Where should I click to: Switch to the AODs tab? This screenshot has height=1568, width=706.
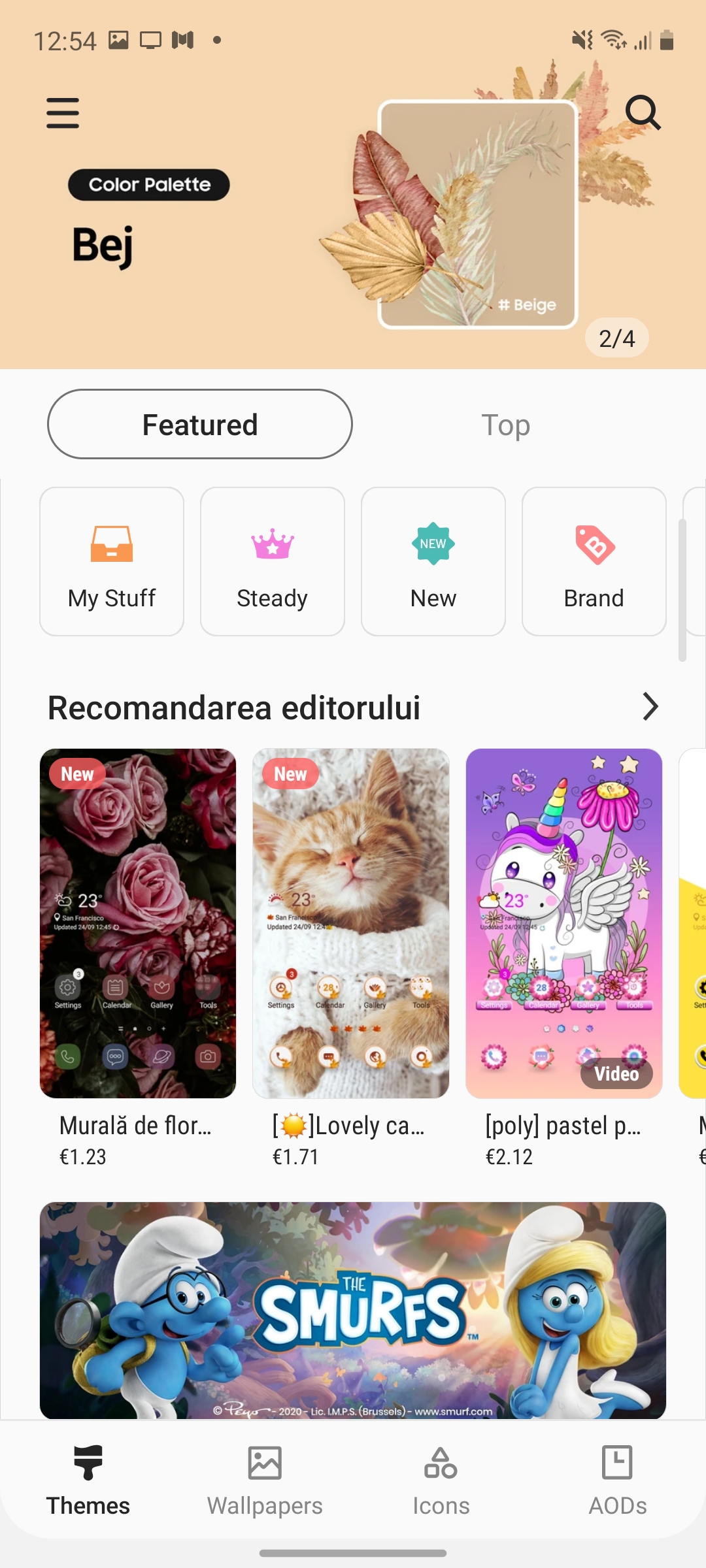(x=618, y=1480)
